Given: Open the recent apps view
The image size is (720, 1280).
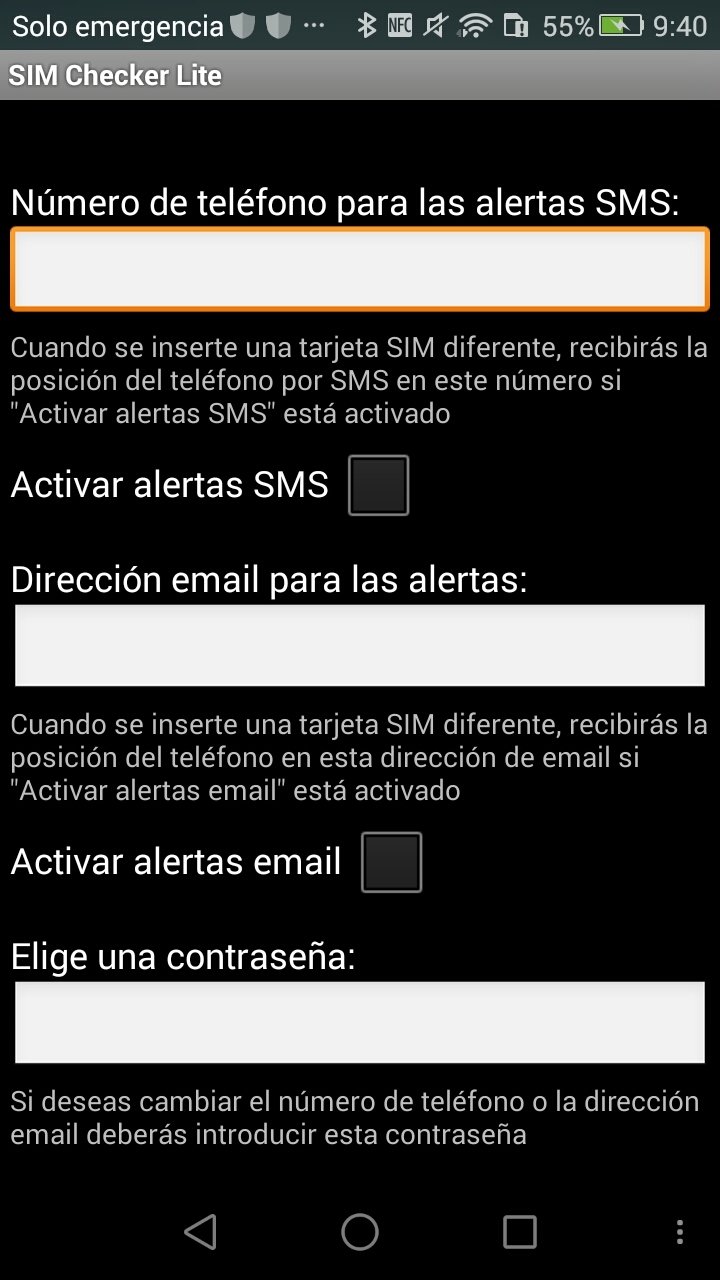Looking at the screenshot, I should 520,1232.
